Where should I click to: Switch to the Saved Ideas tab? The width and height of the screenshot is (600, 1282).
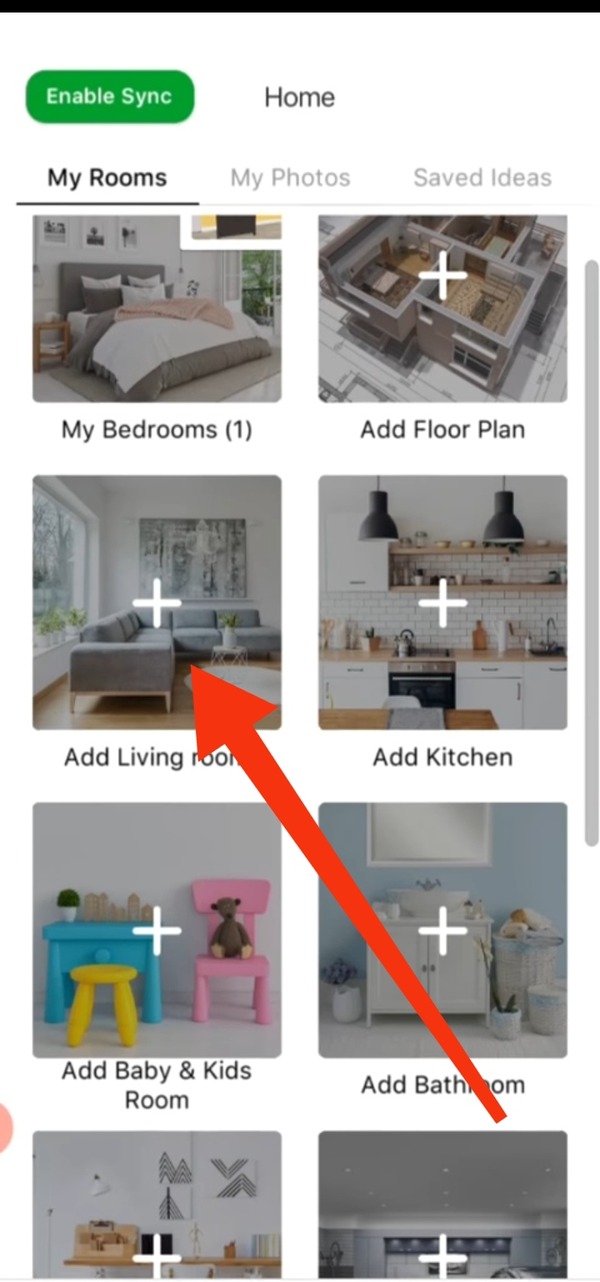click(x=482, y=178)
